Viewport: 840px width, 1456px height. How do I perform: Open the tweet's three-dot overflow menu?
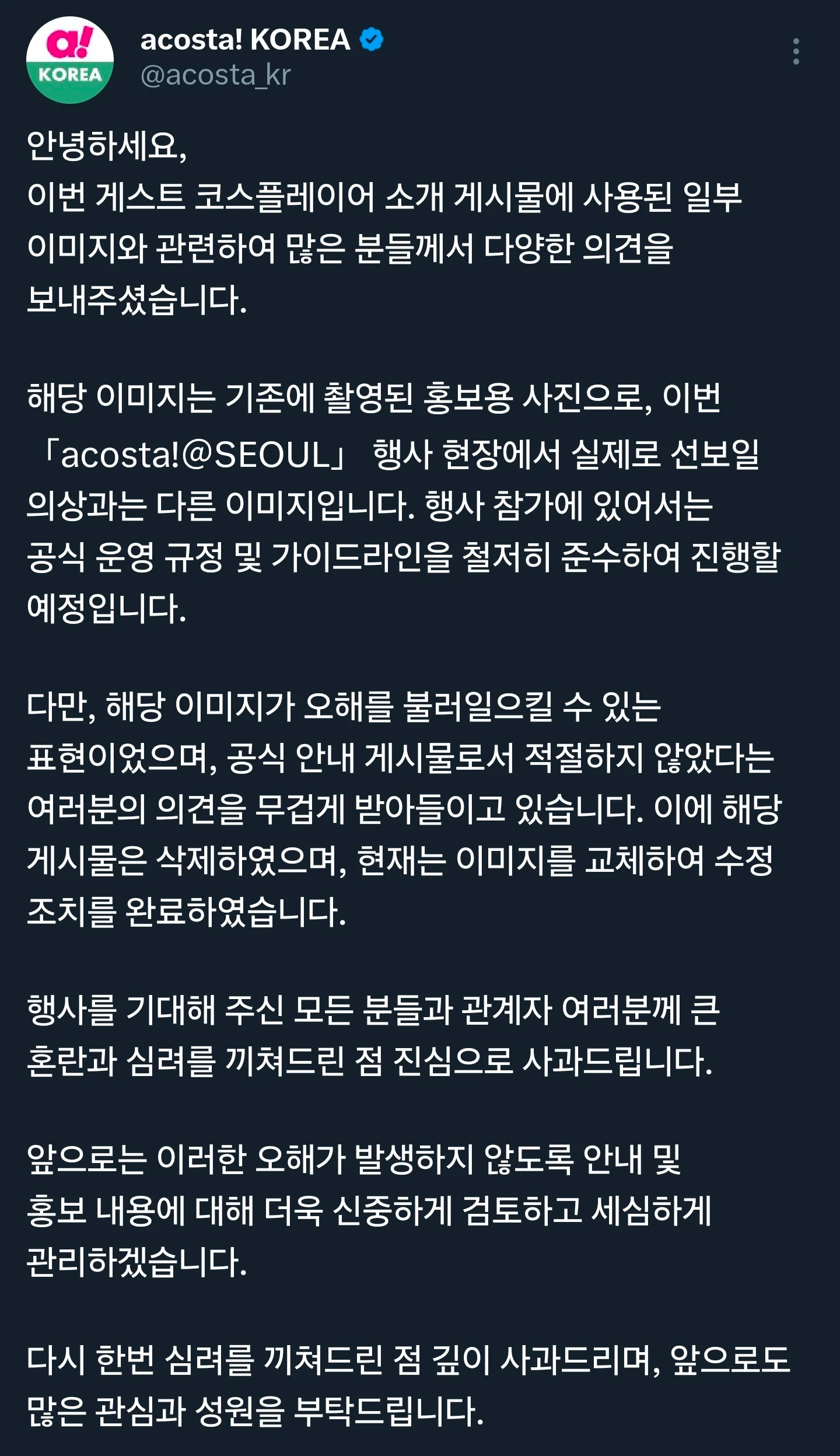796,52
